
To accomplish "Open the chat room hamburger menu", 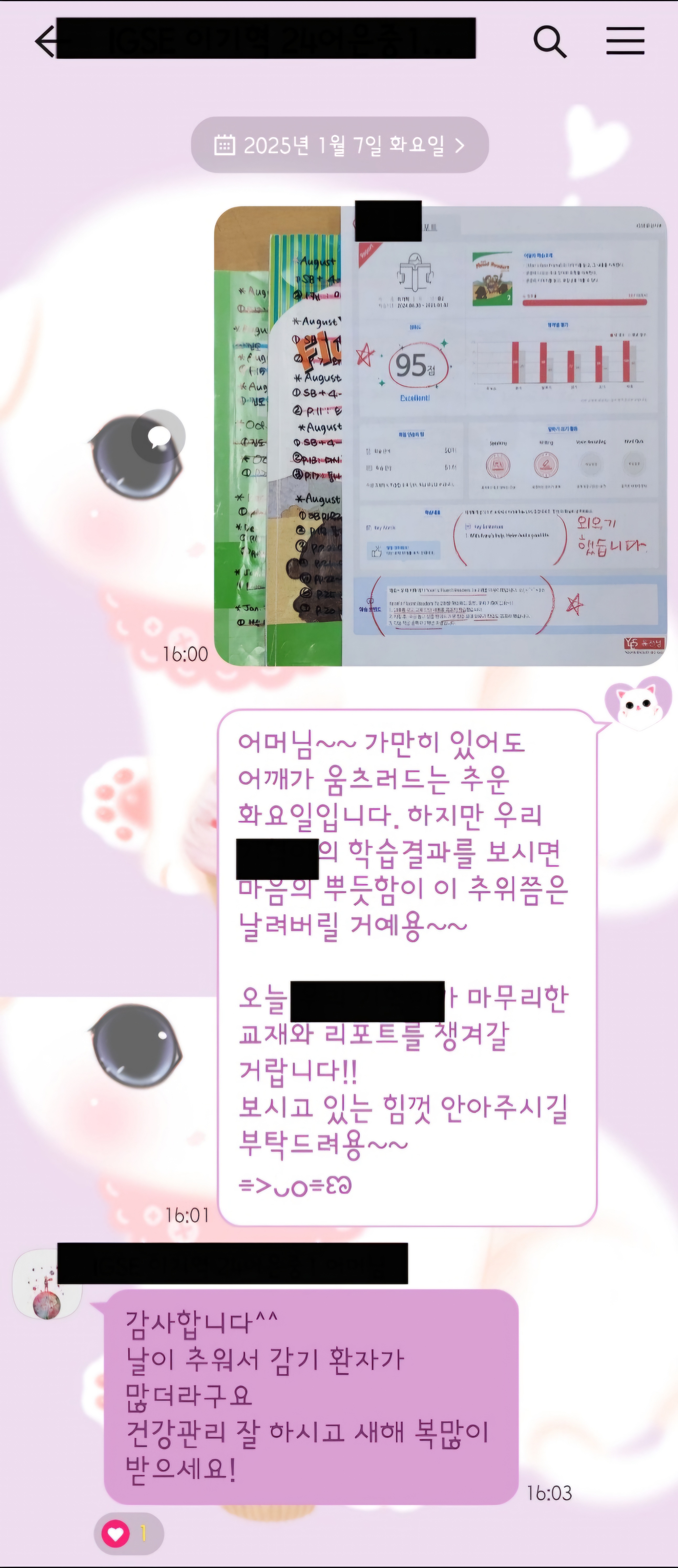I will coord(625,41).
